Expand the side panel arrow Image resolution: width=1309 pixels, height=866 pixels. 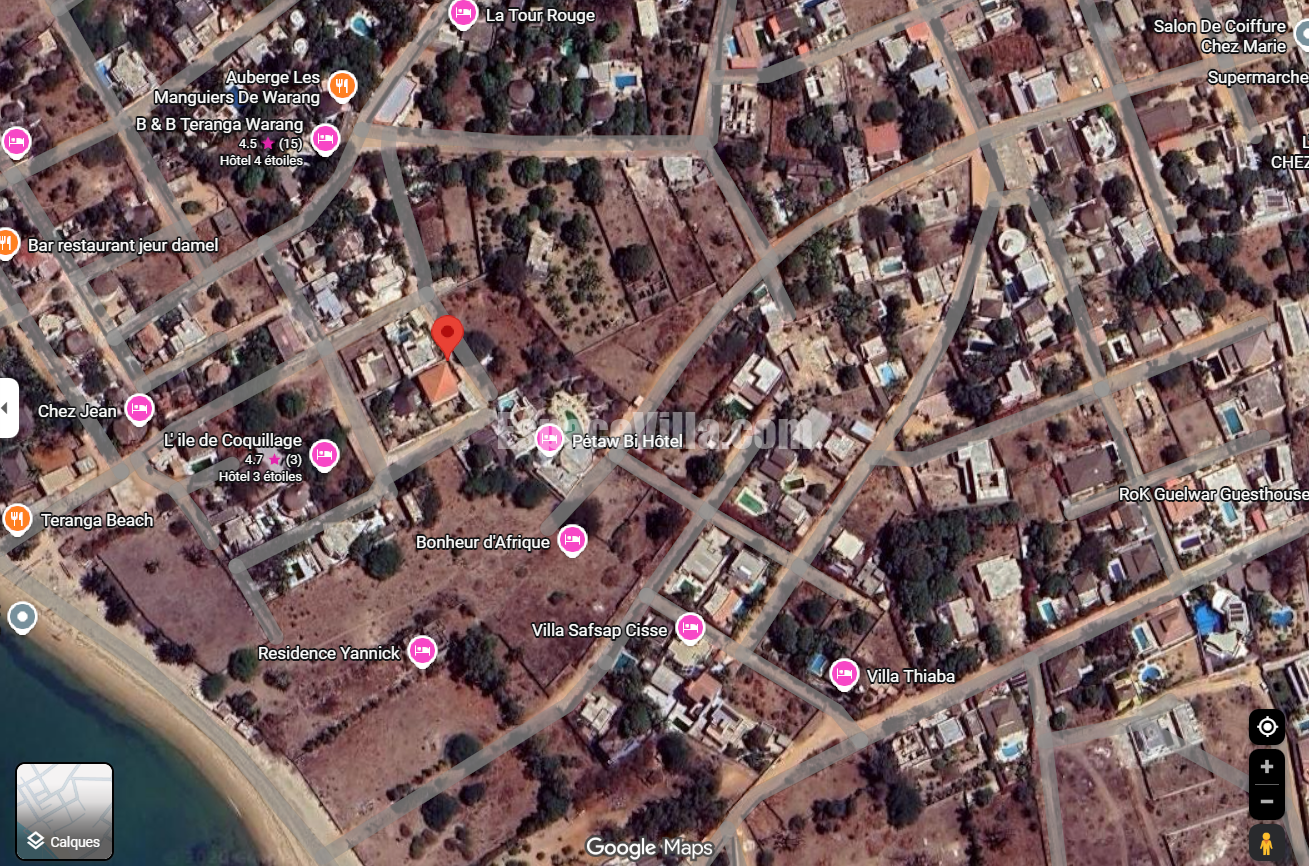pos(8,408)
